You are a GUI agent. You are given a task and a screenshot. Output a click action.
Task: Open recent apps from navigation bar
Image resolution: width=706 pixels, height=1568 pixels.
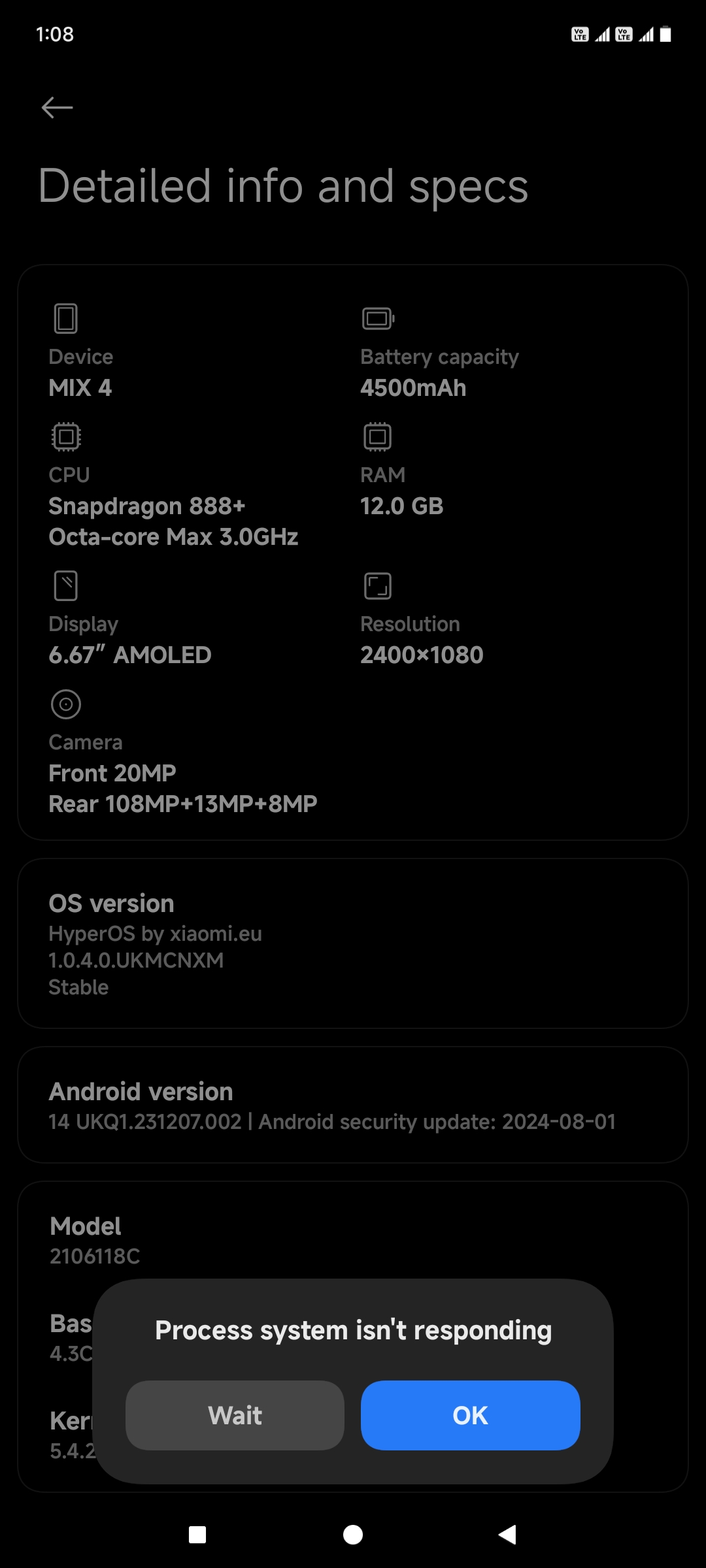(x=197, y=1535)
